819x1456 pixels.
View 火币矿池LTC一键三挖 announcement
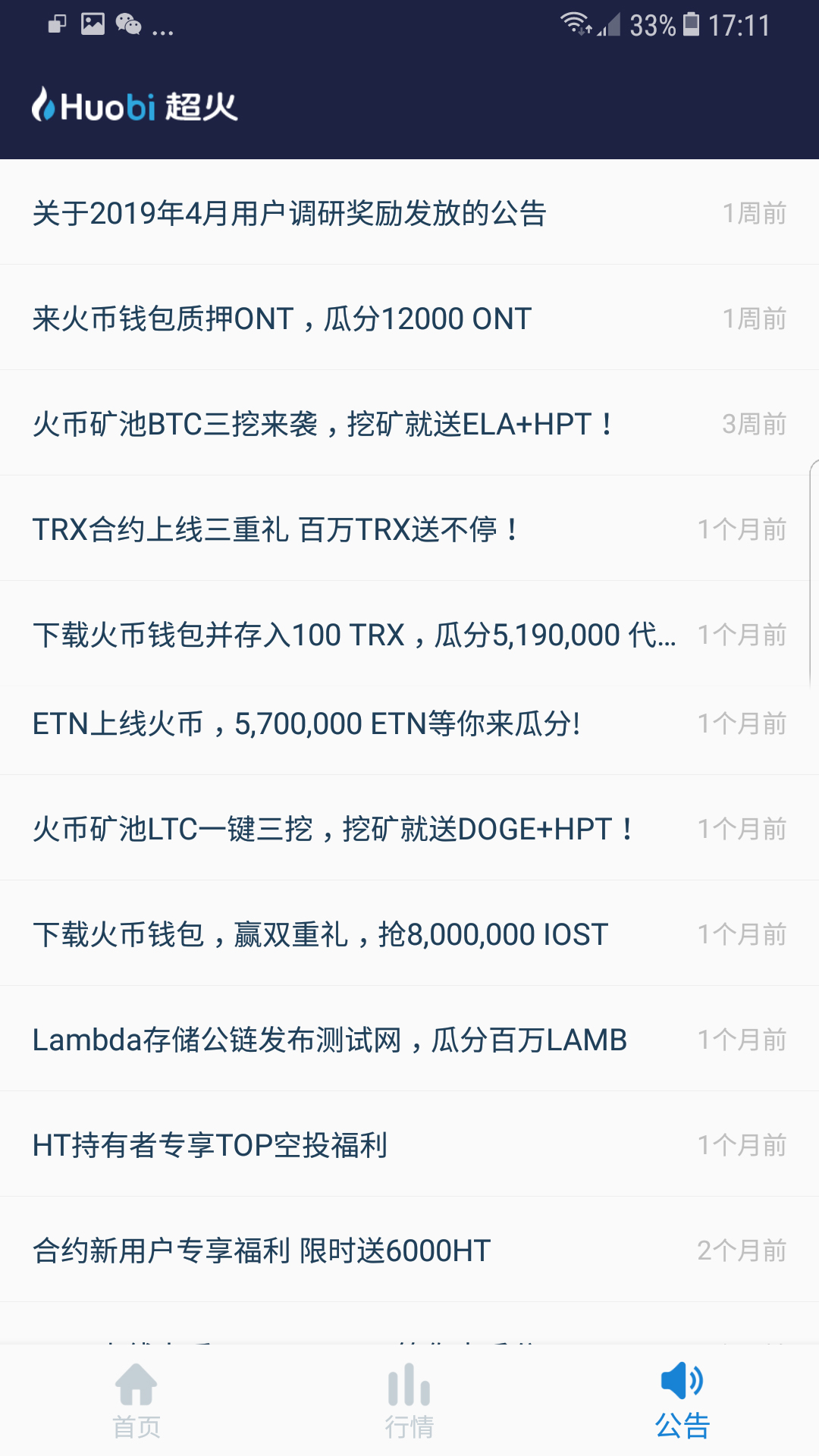[332, 829]
